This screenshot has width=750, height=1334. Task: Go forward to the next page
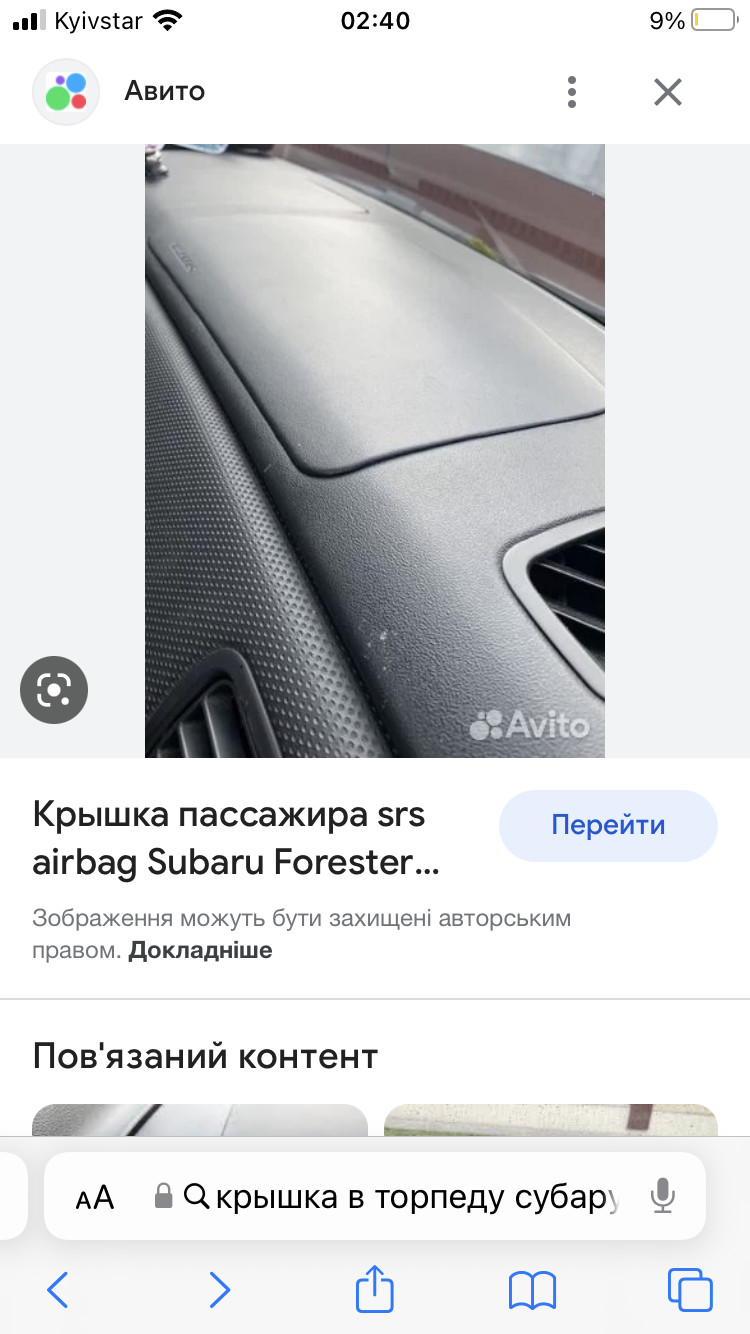click(219, 1290)
